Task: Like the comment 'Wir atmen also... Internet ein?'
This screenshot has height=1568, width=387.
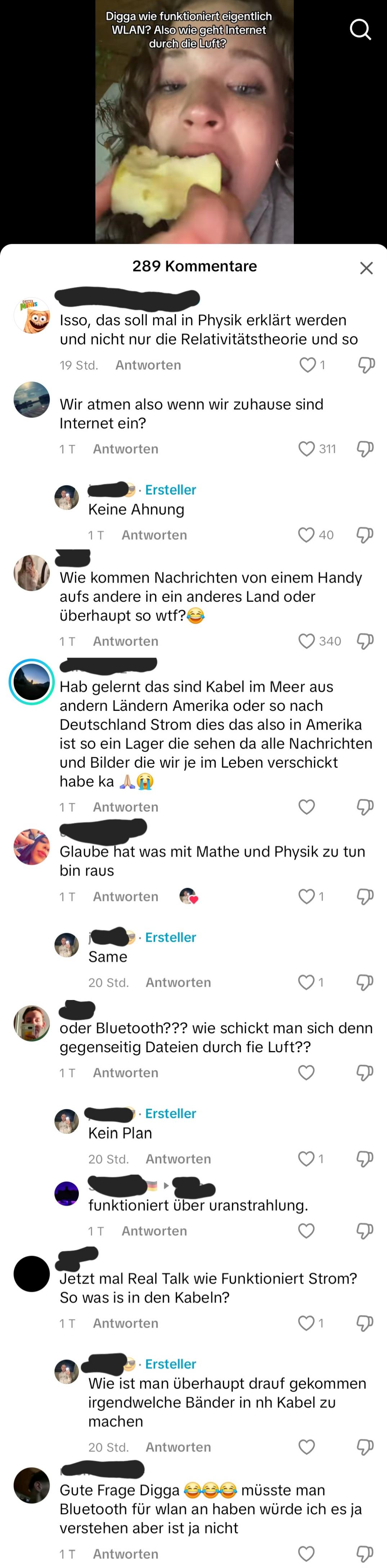Action: (307, 449)
